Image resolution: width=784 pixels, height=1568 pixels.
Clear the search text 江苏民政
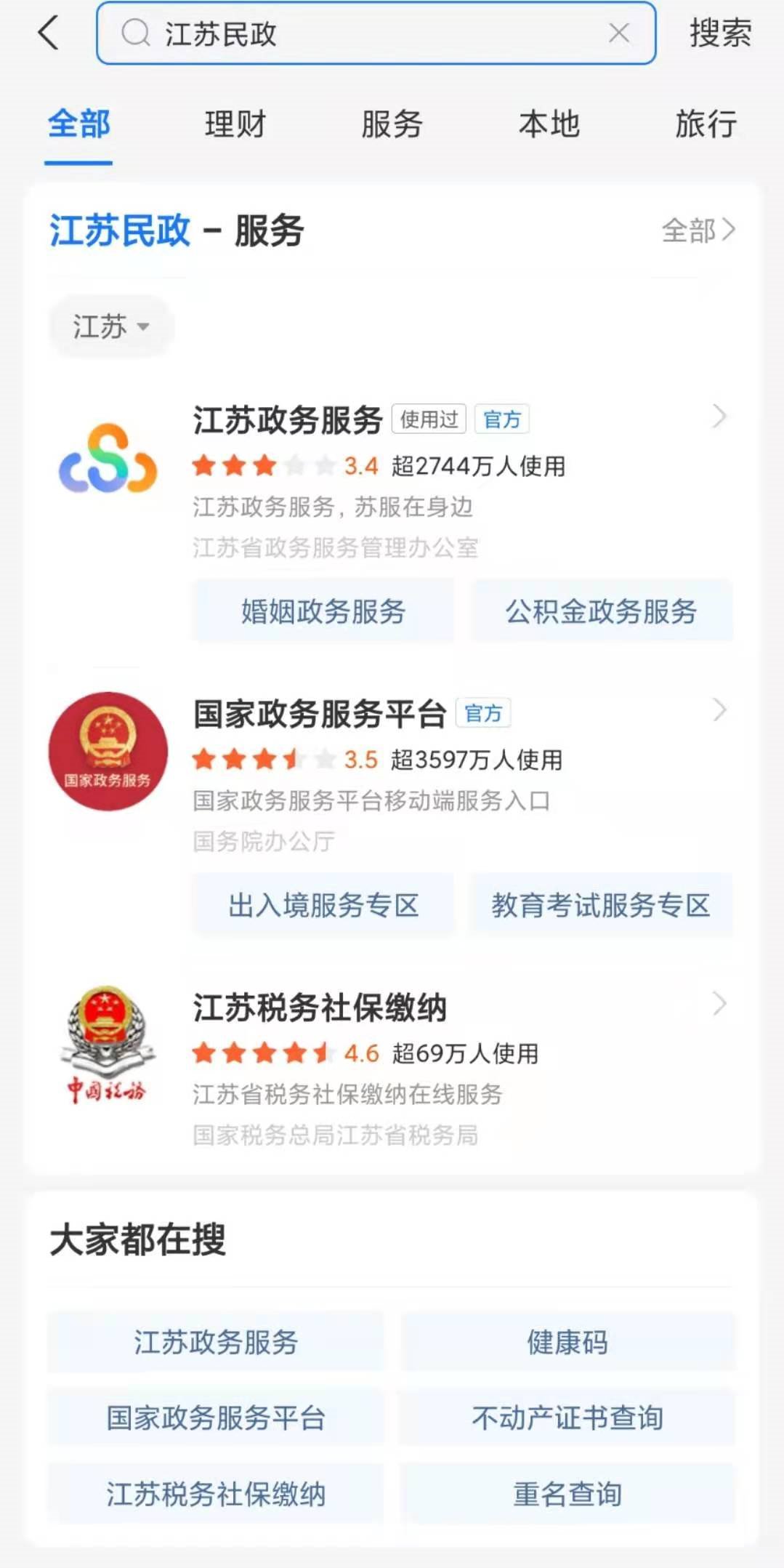click(x=618, y=33)
